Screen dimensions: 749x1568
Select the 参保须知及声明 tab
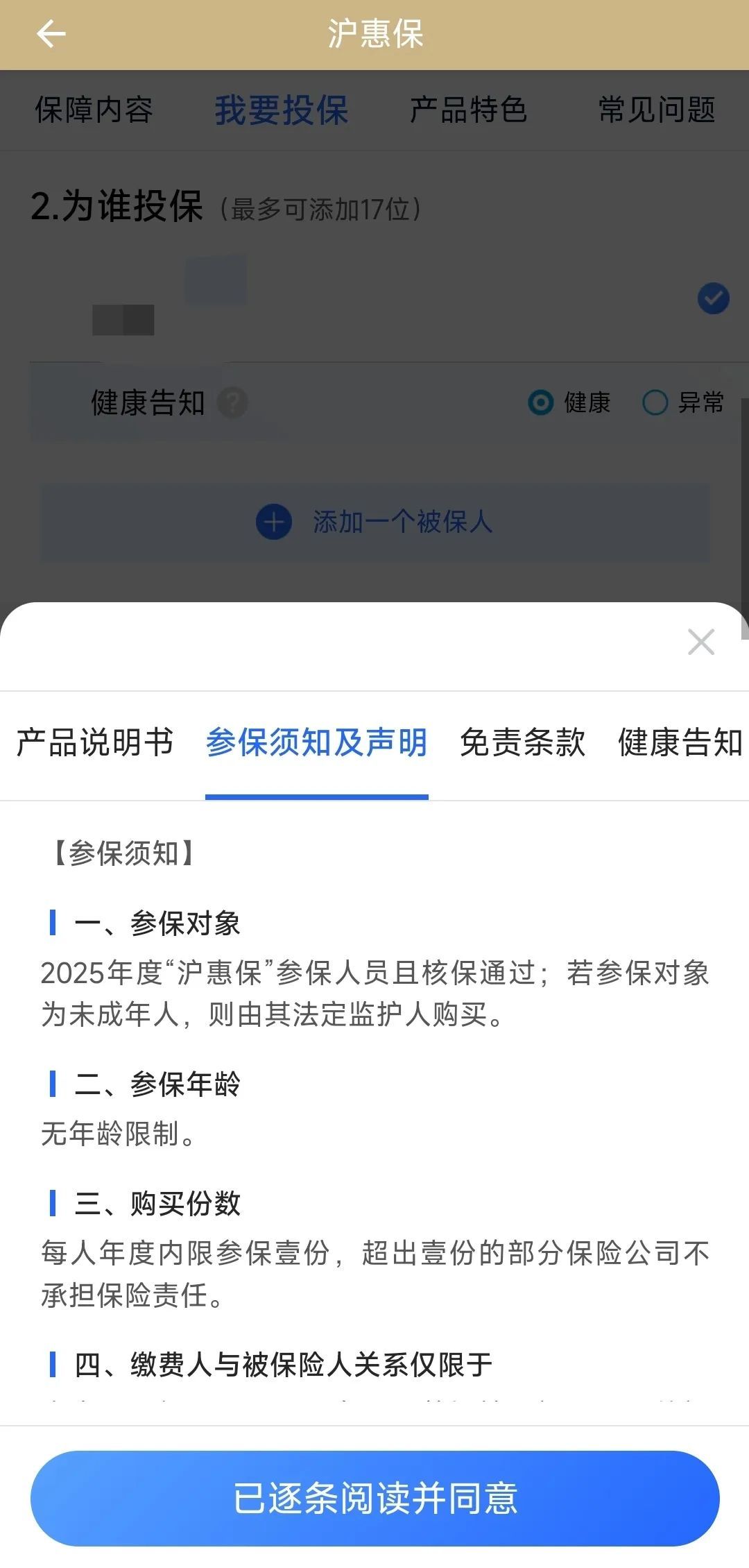pos(316,742)
